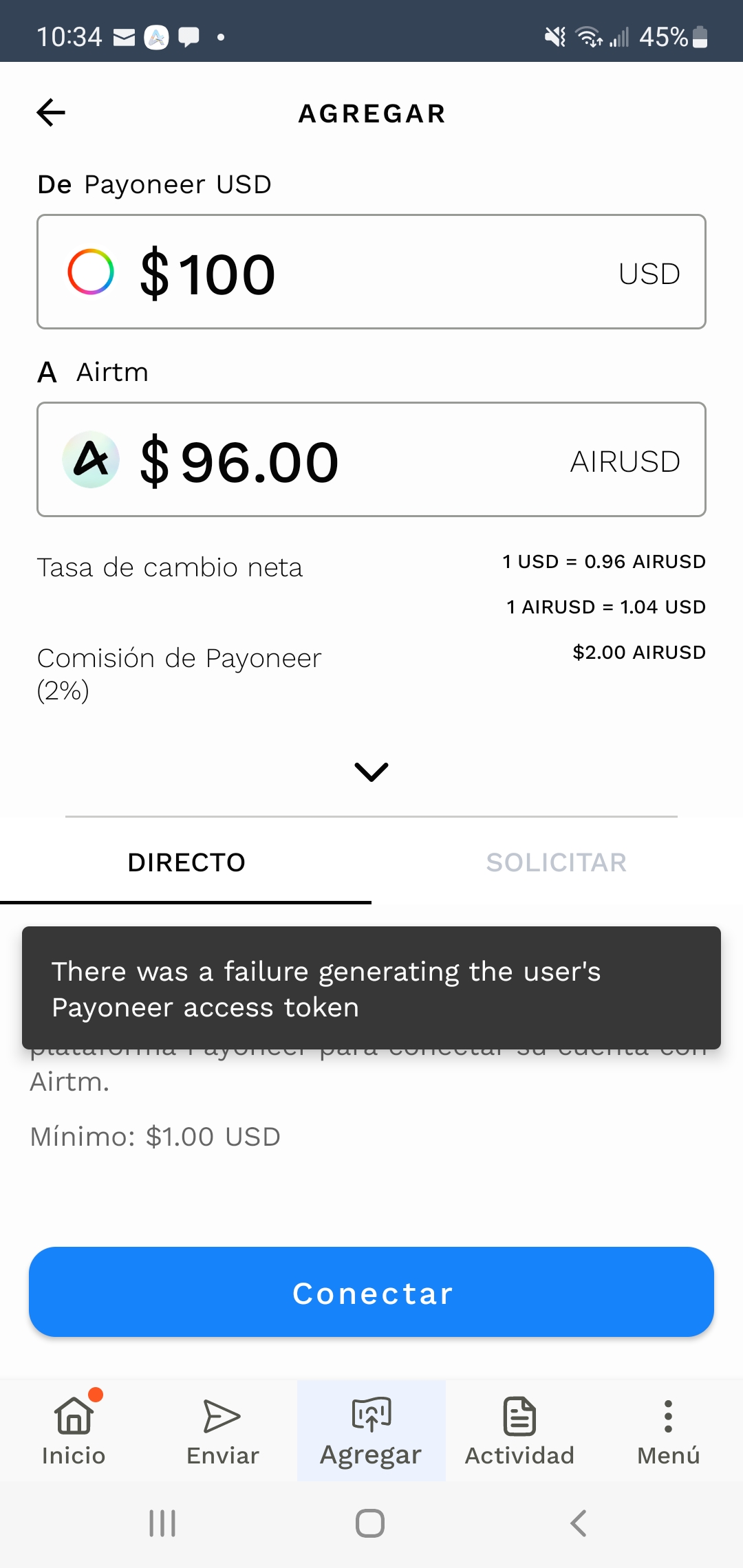
Task: Open the system recent apps view
Action: pyautogui.click(x=162, y=1523)
